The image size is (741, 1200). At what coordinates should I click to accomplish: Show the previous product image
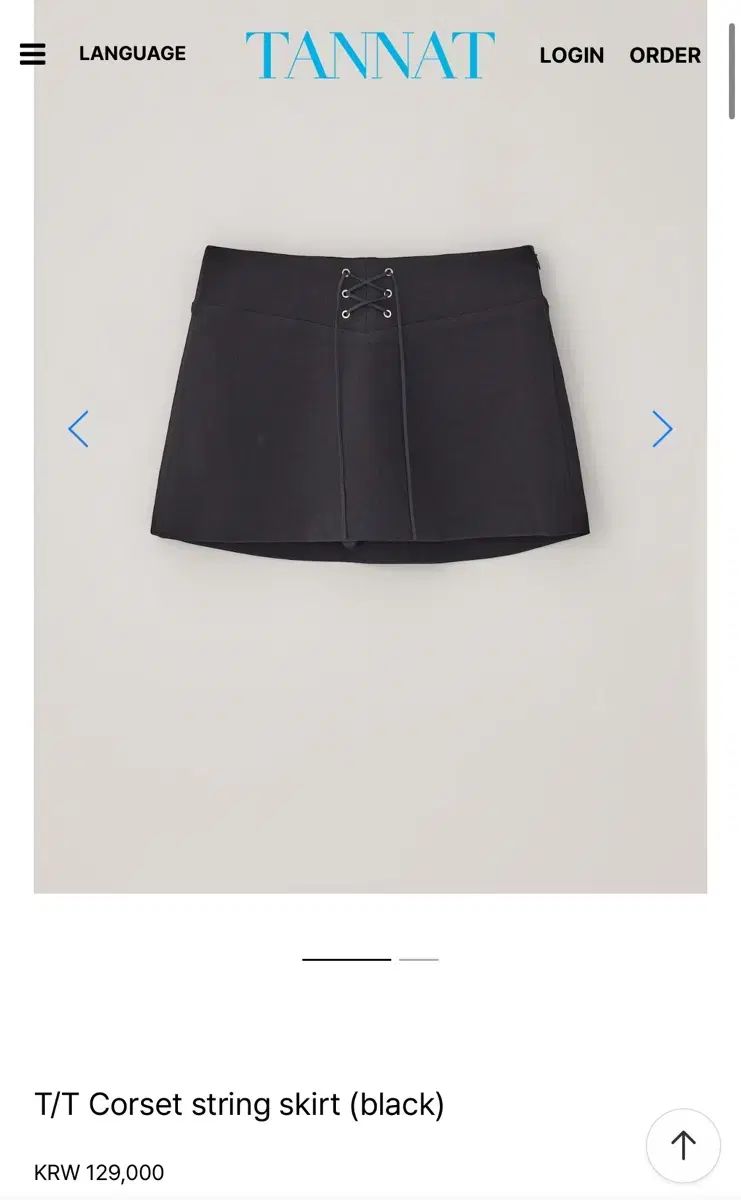click(78, 429)
